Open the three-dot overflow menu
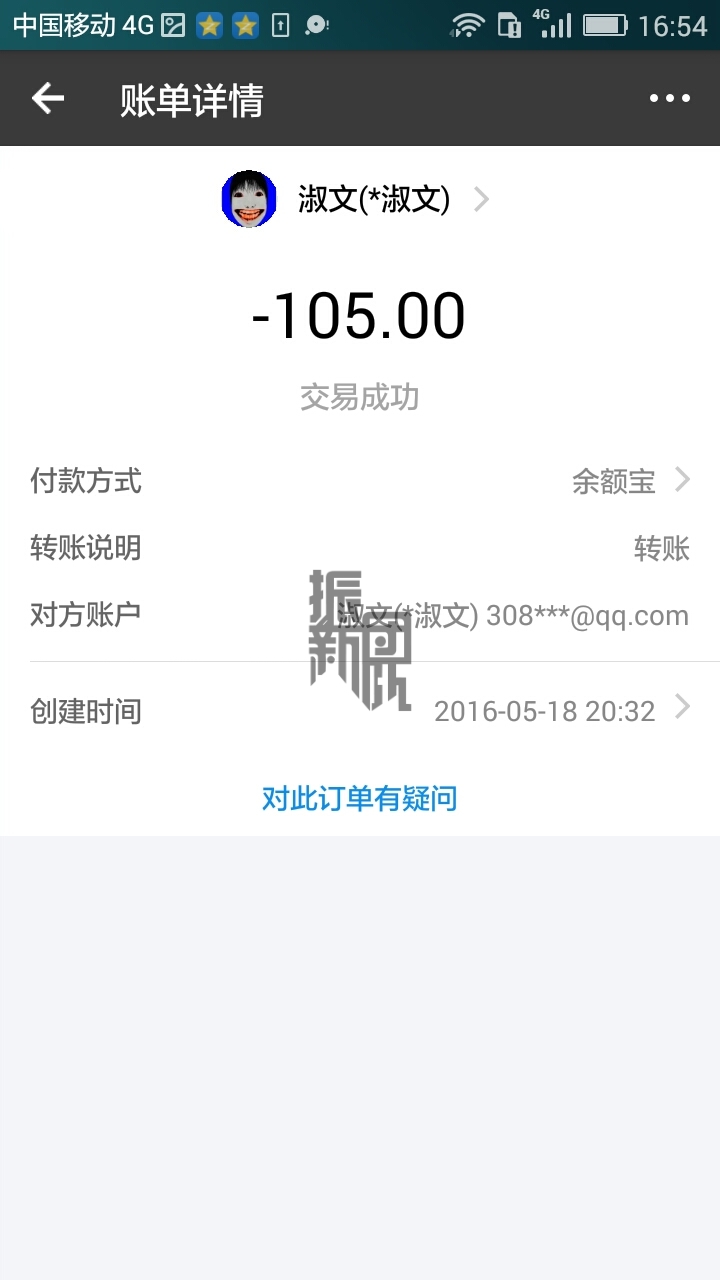 [669, 98]
